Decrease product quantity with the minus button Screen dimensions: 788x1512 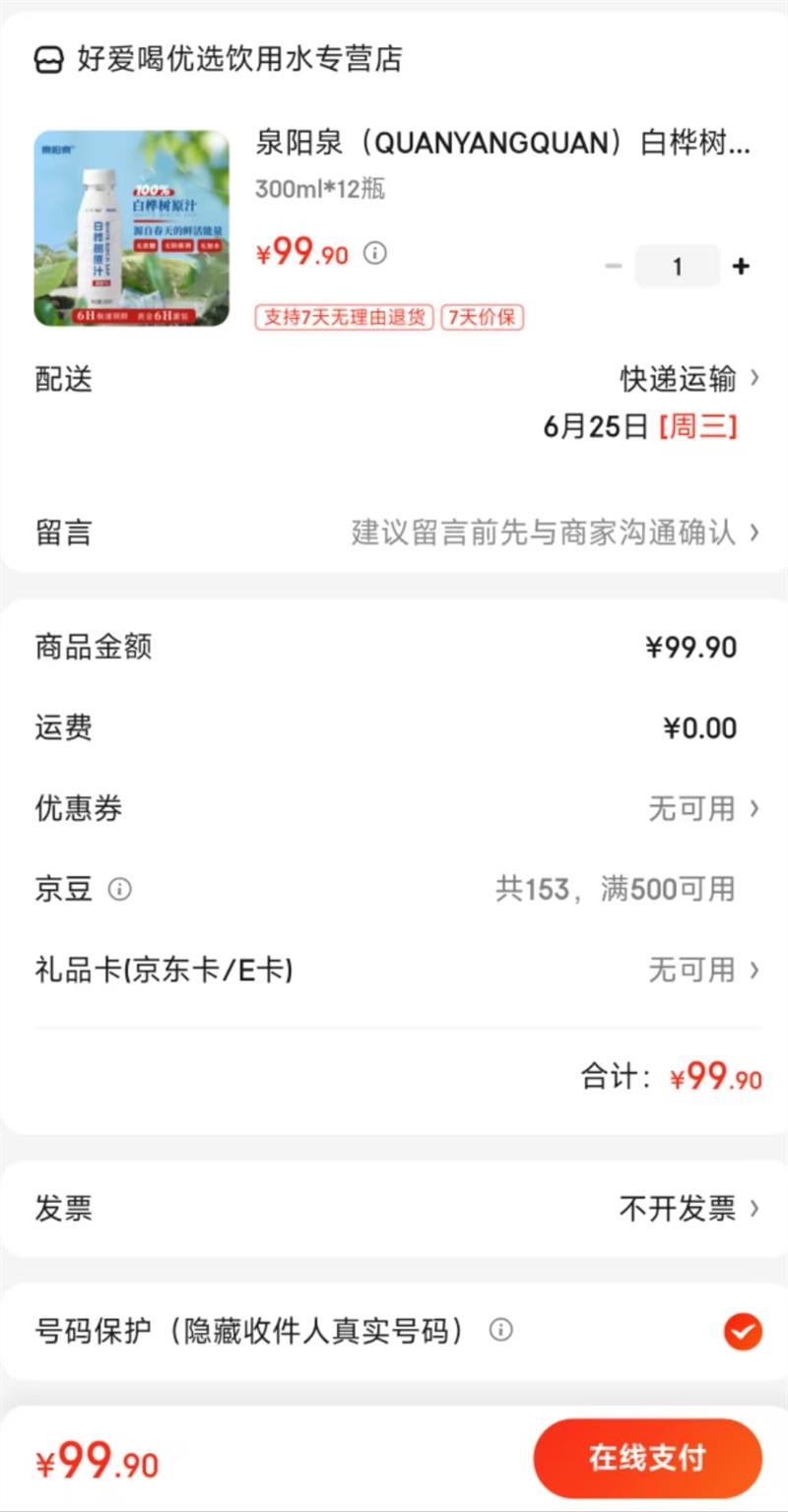[614, 266]
